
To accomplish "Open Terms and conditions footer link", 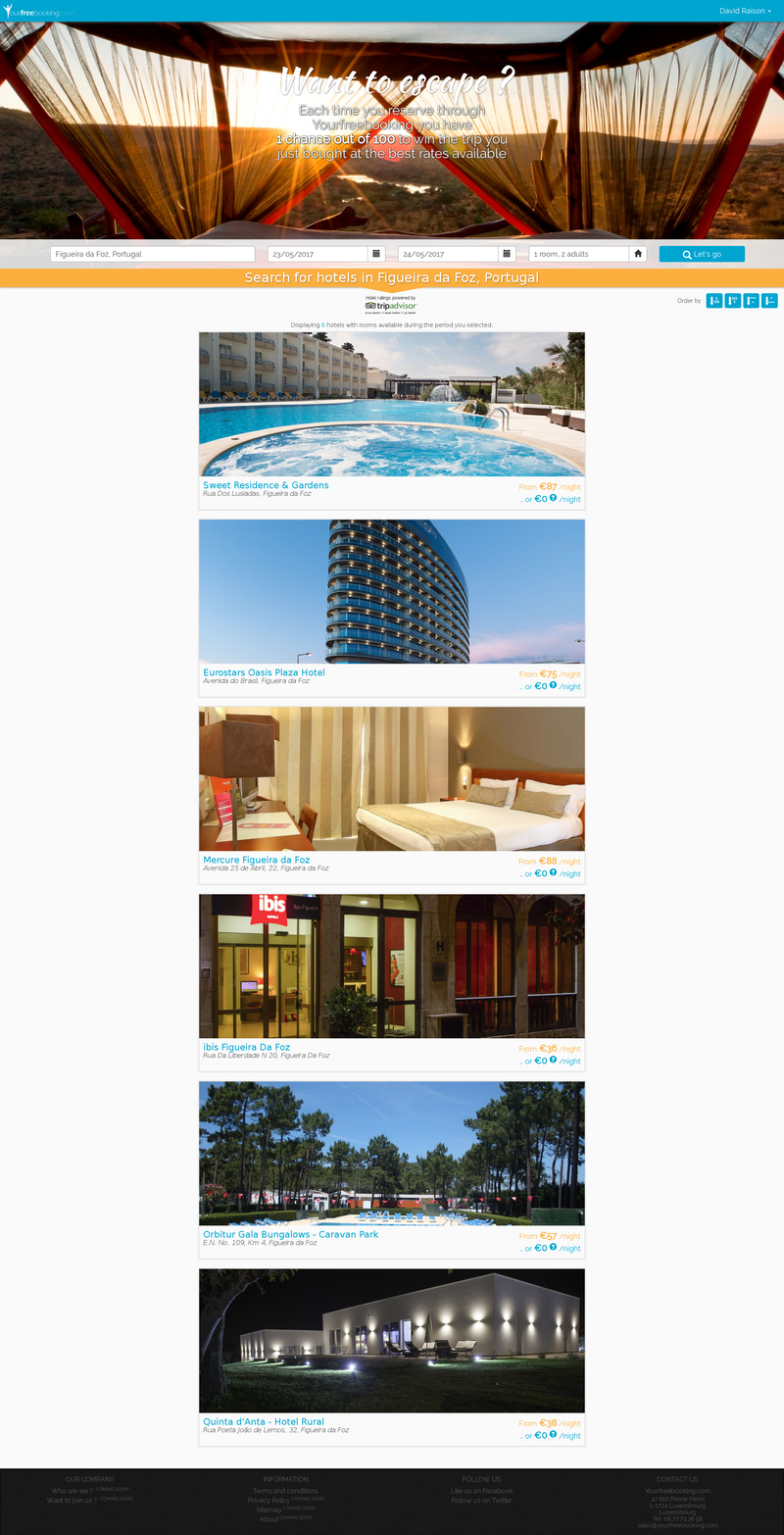I will click(x=285, y=1491).
